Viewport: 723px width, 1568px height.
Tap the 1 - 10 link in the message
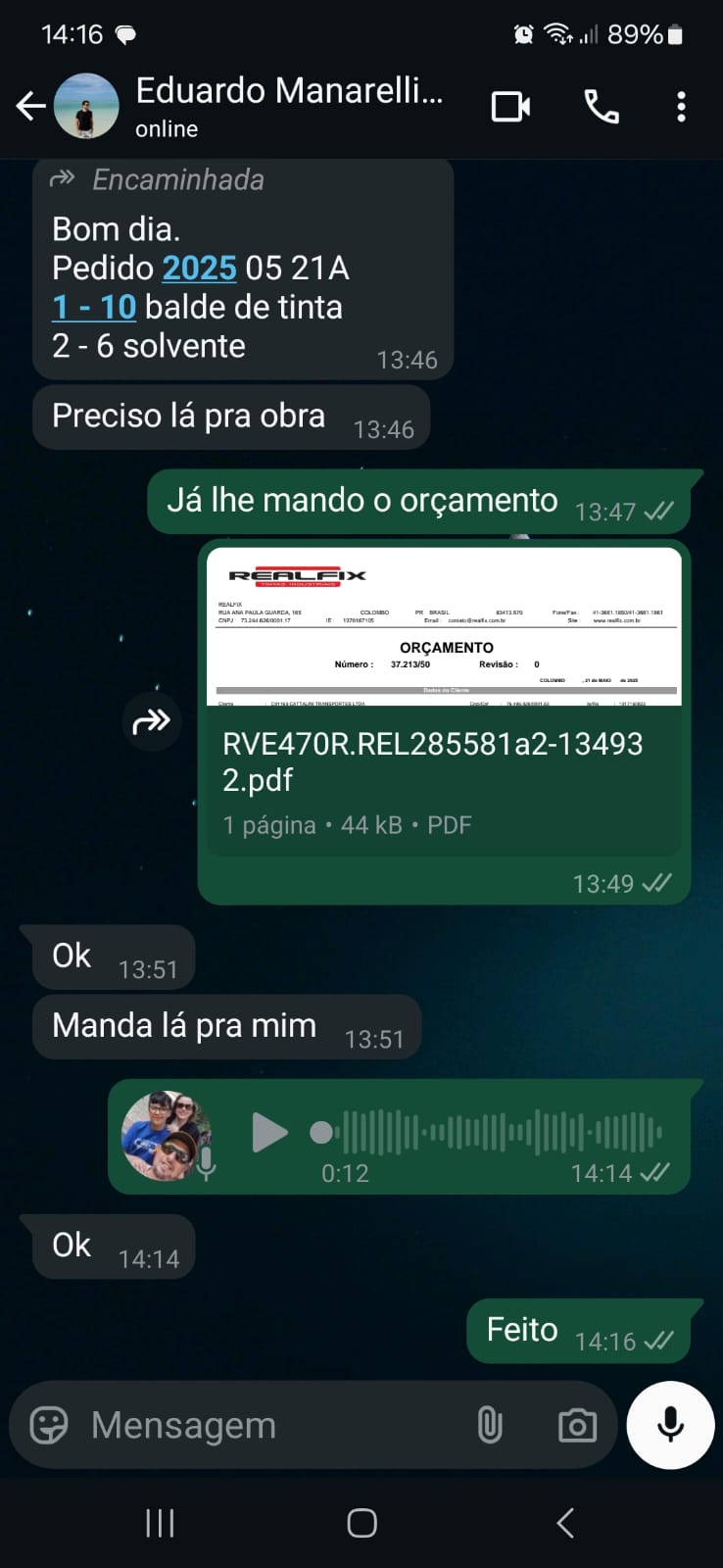(94, 307)
